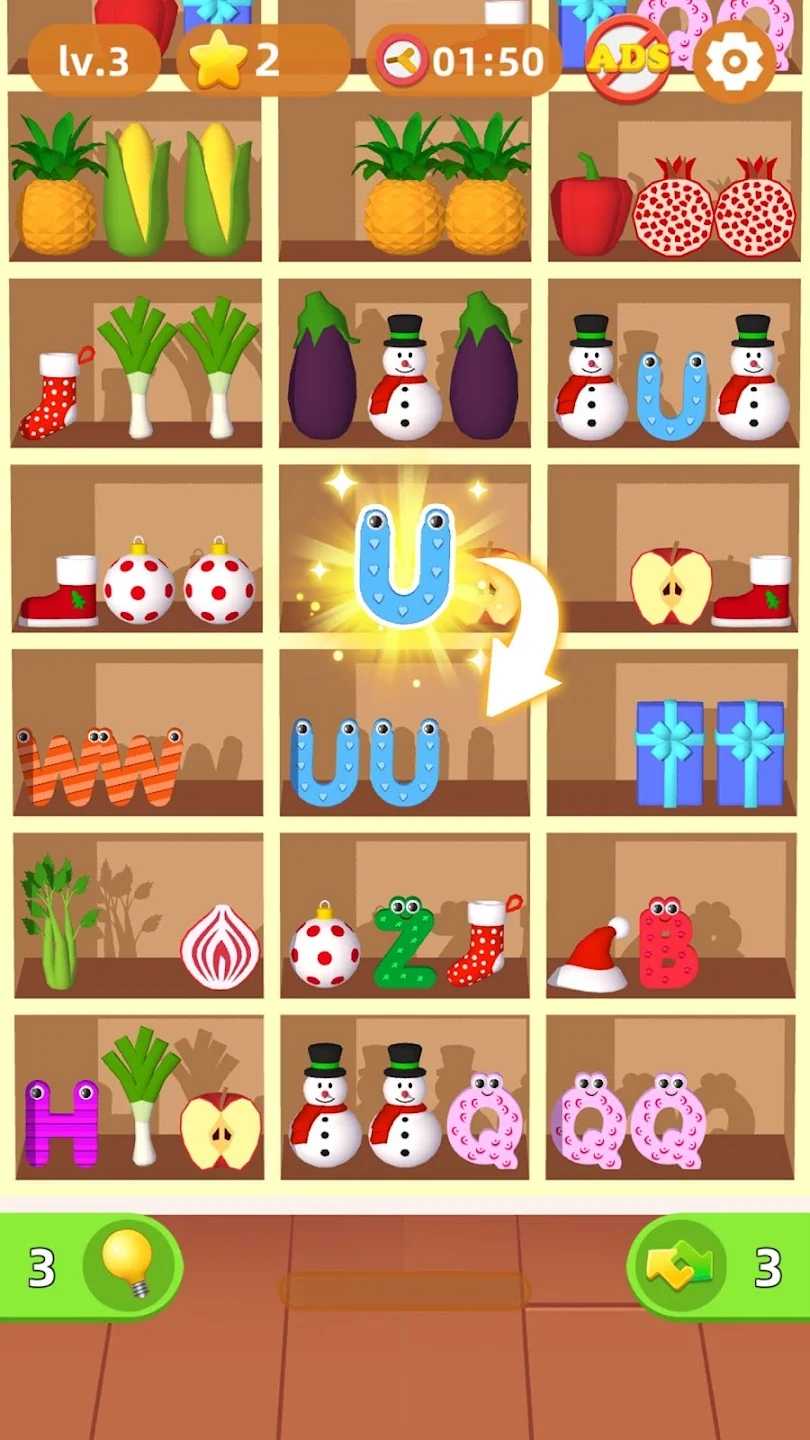Viewport: 810px width, 1440px height.
Task: Tap the green shuffle swap button
Action: [679, 1267]
